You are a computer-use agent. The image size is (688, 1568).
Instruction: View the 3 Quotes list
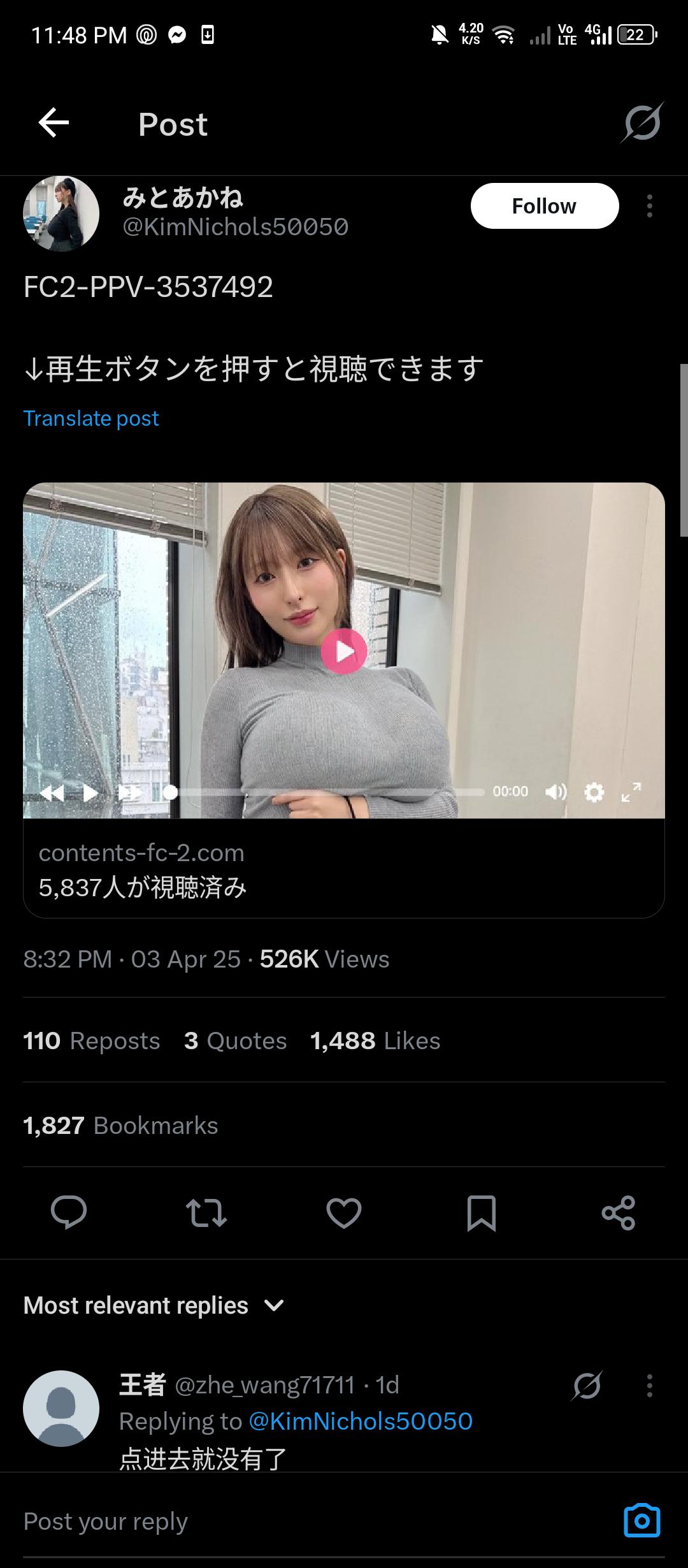point(235,1040)
